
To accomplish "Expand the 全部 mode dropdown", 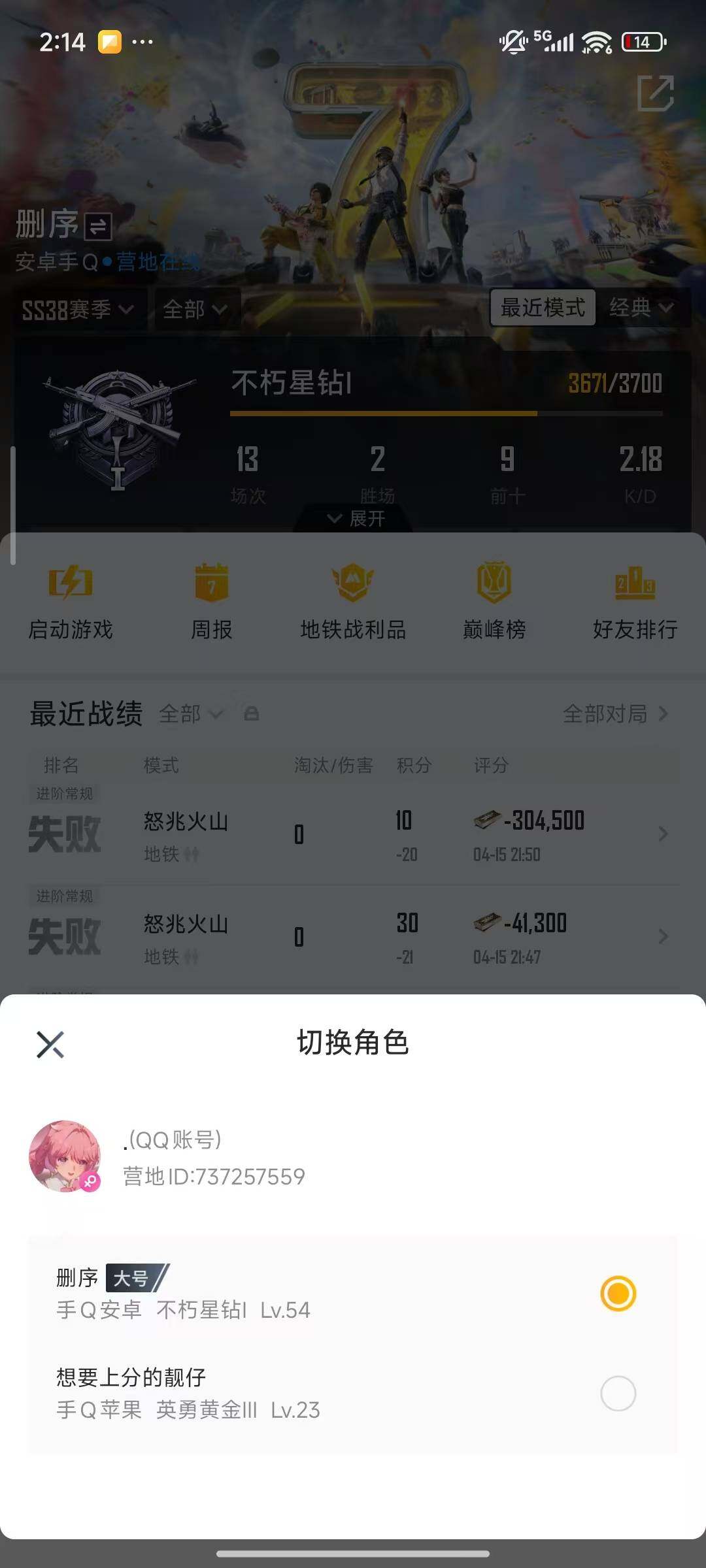I will pyautogui.click(x=196, y=310).
